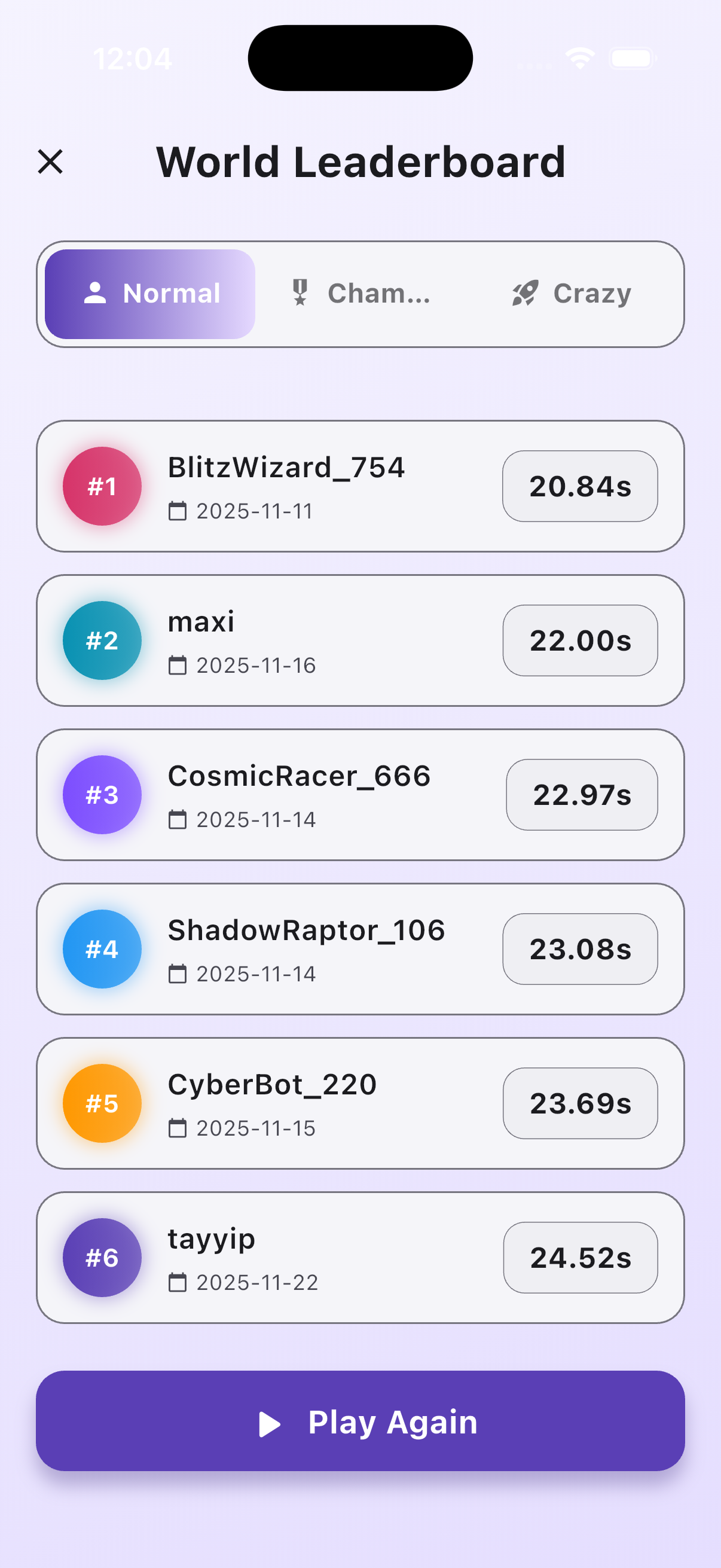Click the #4 blue rank badge
This screenshot has width=721, height=1568.
[102, 949]
